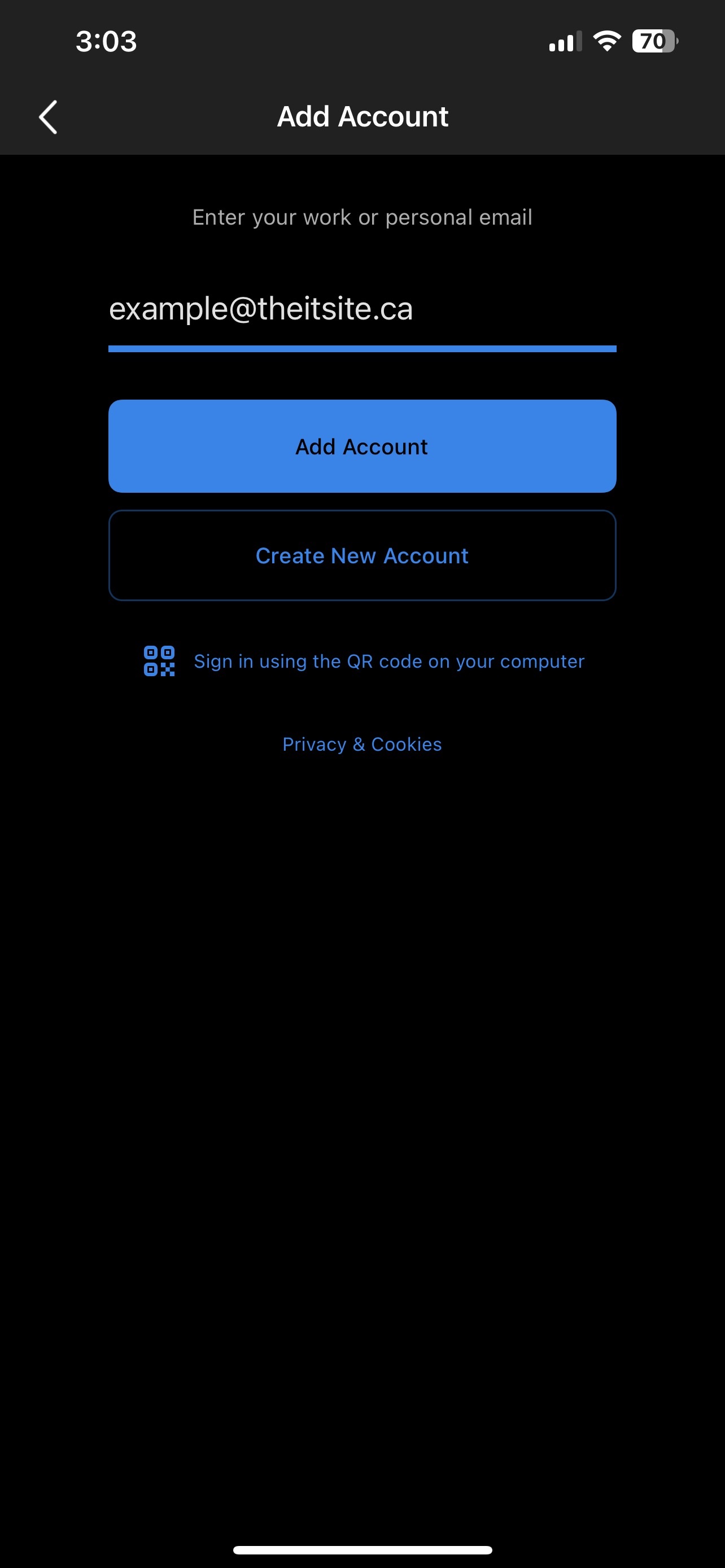Select Create New Account
The width and height of the screenshot is (725, 1568).
362,555
